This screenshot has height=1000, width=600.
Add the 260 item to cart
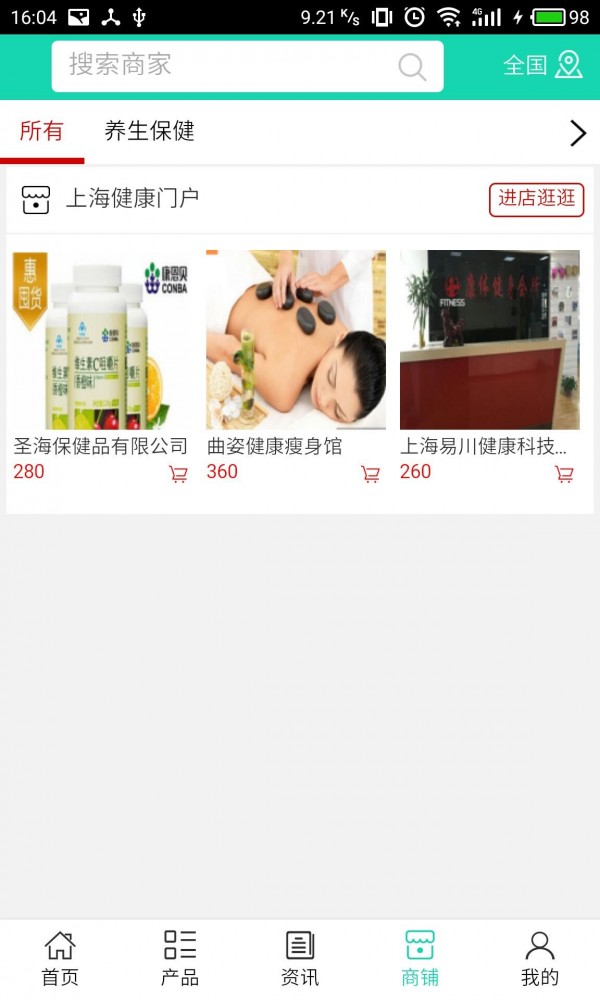tap(564, 474)
